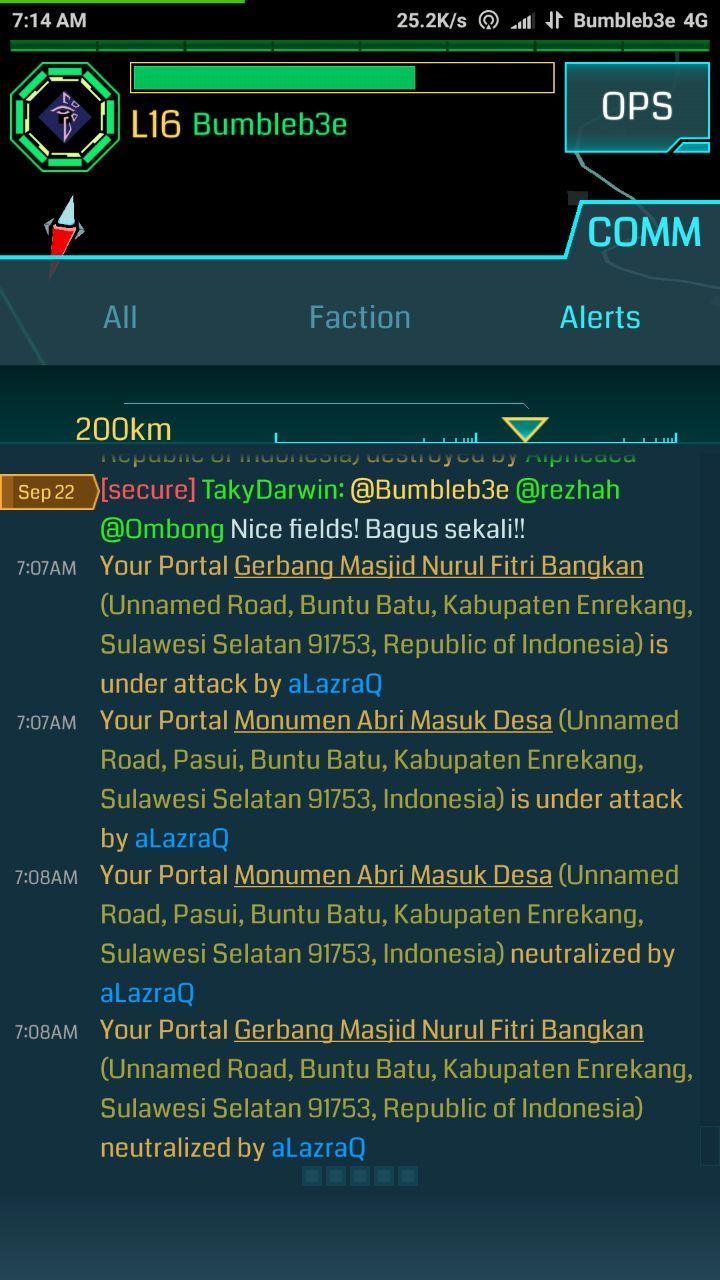The width and height of the screenshot is (720, 1280).
Task: Open Gerbang Masjid Nurul Fitri Bangkan 7:07AM portal link
Action: click(438, 566)
